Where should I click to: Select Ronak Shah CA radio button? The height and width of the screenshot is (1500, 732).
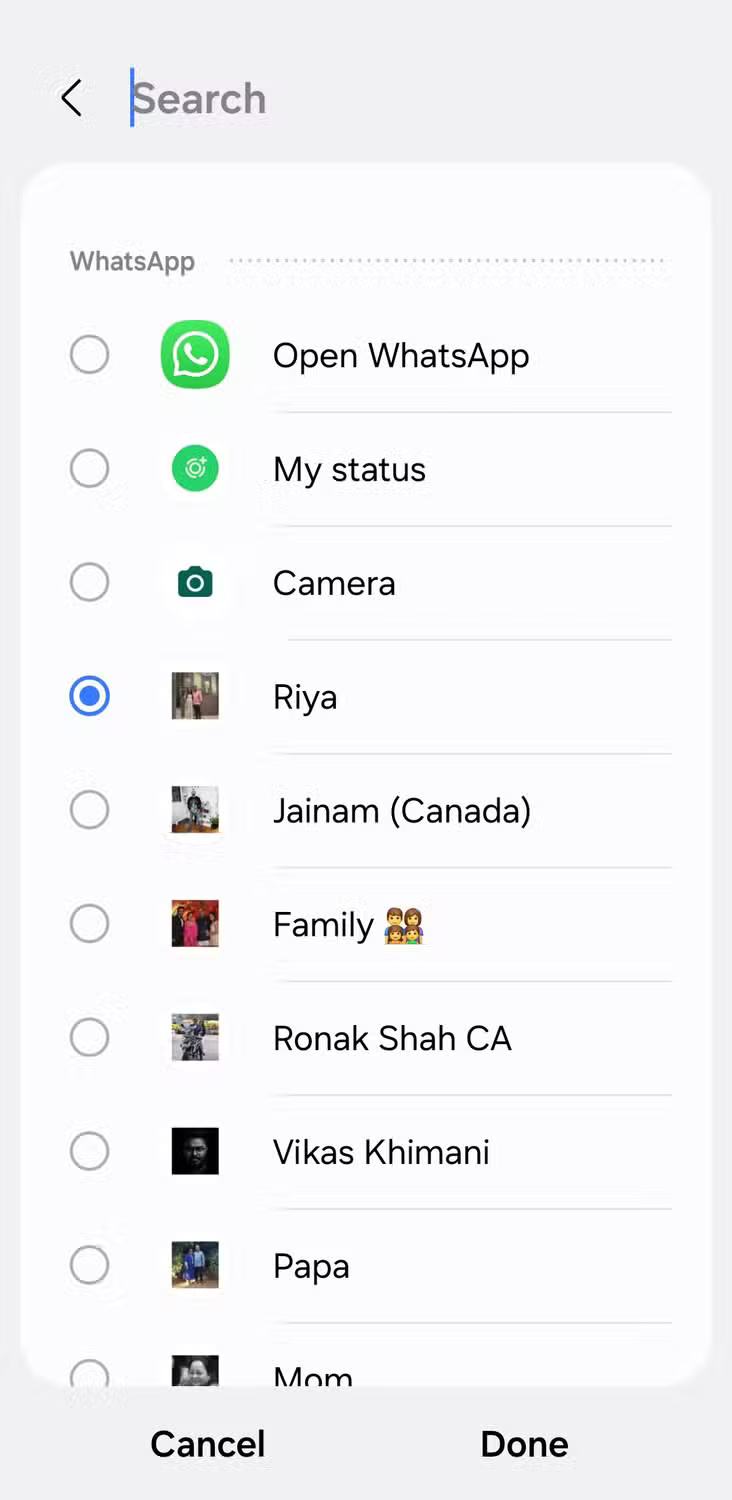pyautogui.click(x=89, y=1037)
